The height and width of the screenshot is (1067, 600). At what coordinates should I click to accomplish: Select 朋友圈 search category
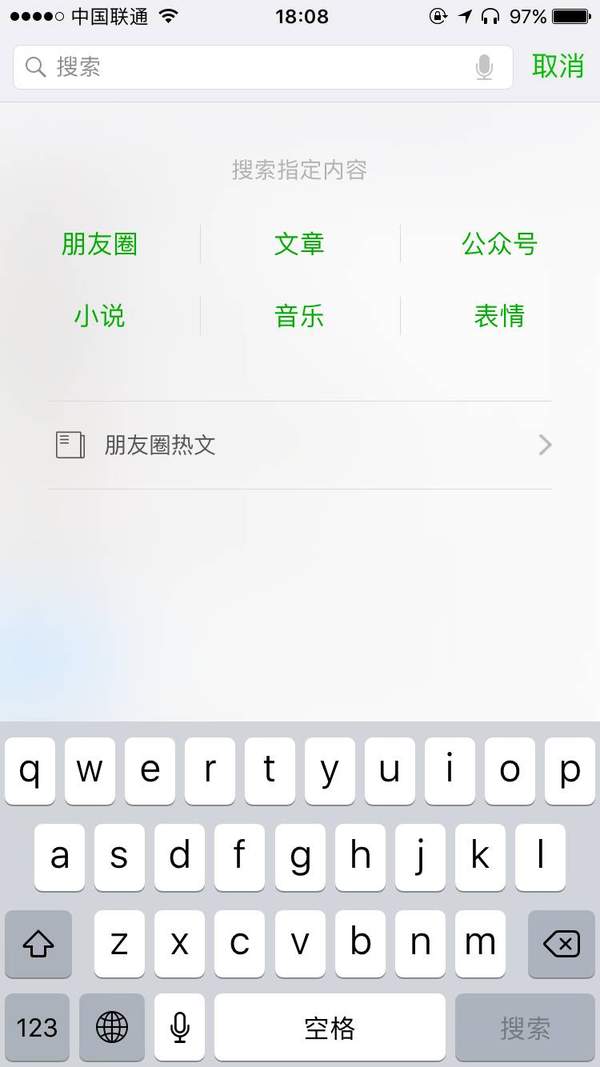pos(99,244)
